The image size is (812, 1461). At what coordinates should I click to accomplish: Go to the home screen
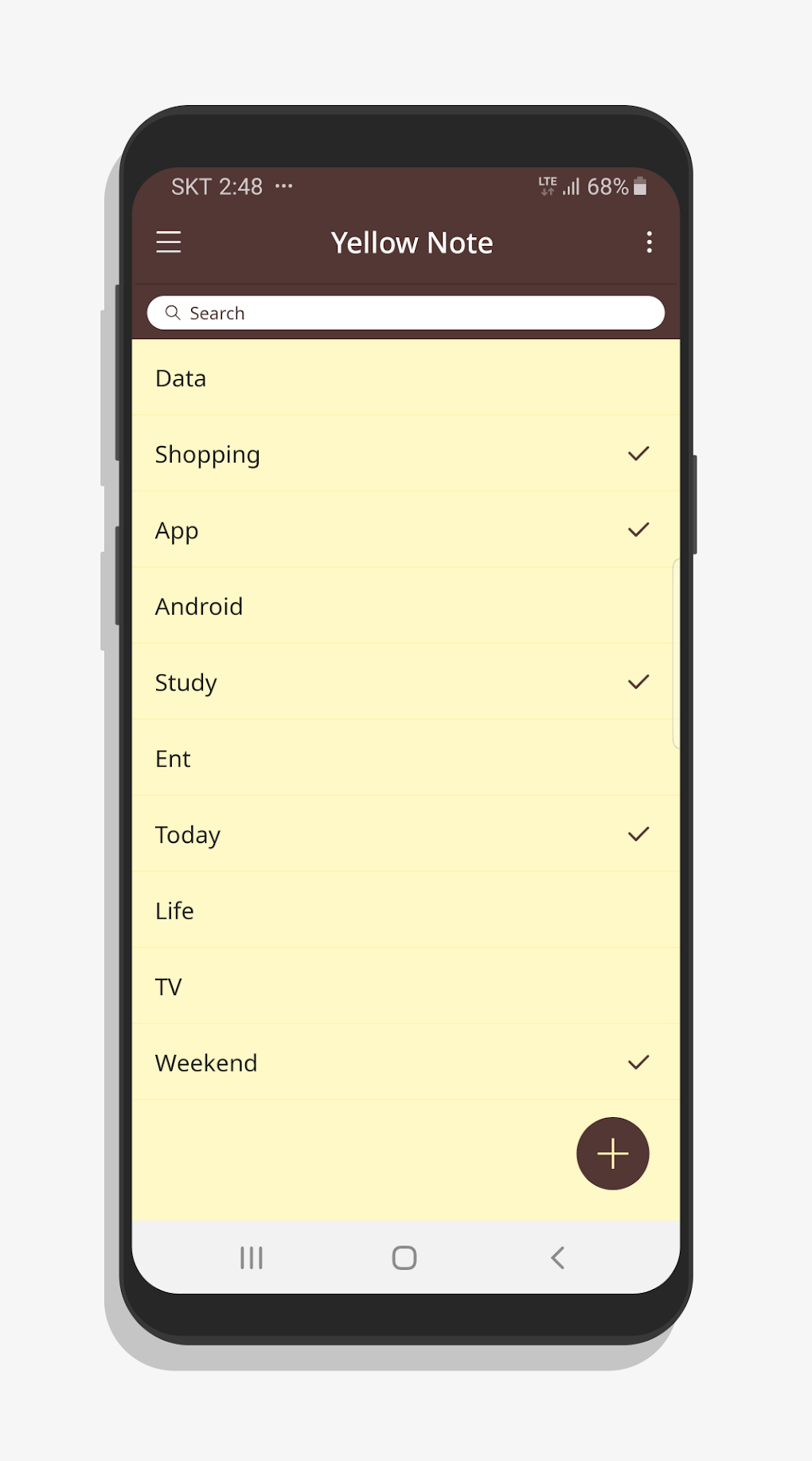coord(404,1258)
